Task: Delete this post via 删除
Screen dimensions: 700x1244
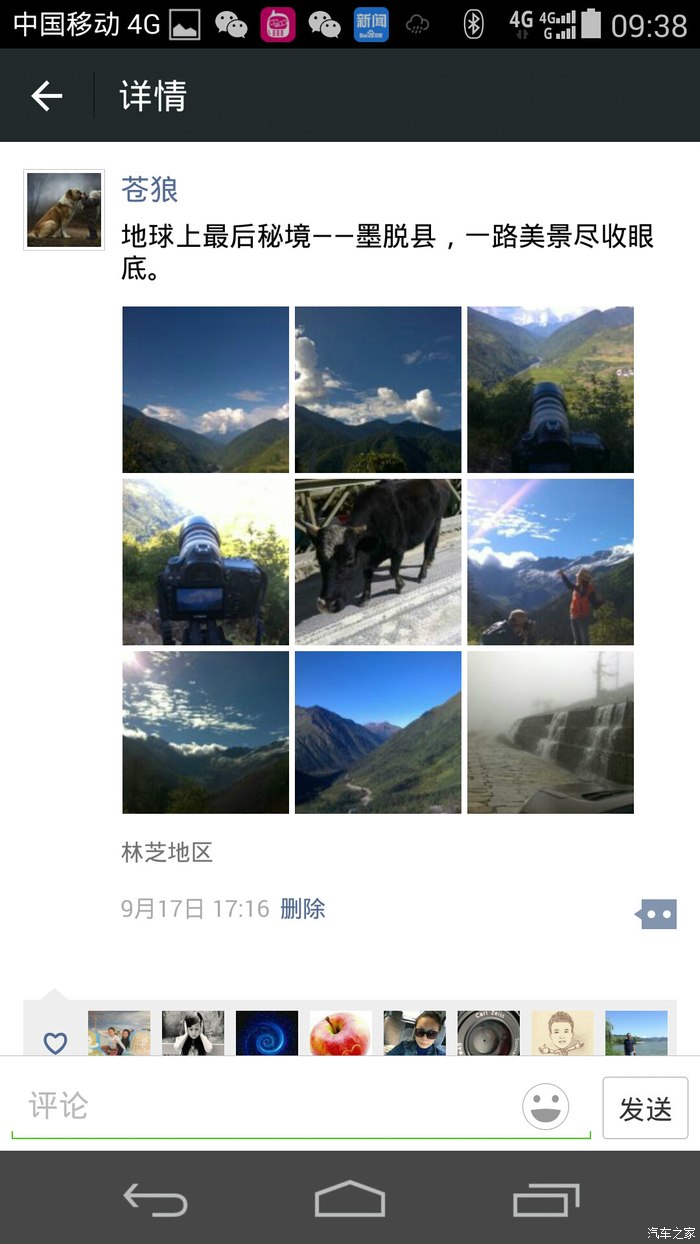Action: [302, 908]
